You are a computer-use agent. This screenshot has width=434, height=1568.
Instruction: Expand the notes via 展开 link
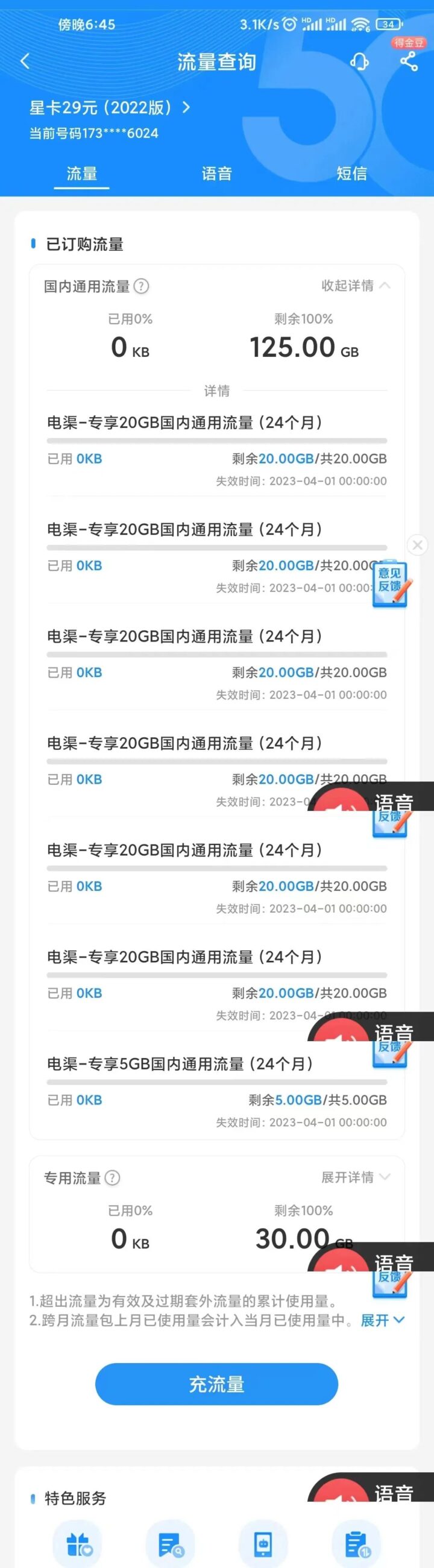coord(382,1320)
